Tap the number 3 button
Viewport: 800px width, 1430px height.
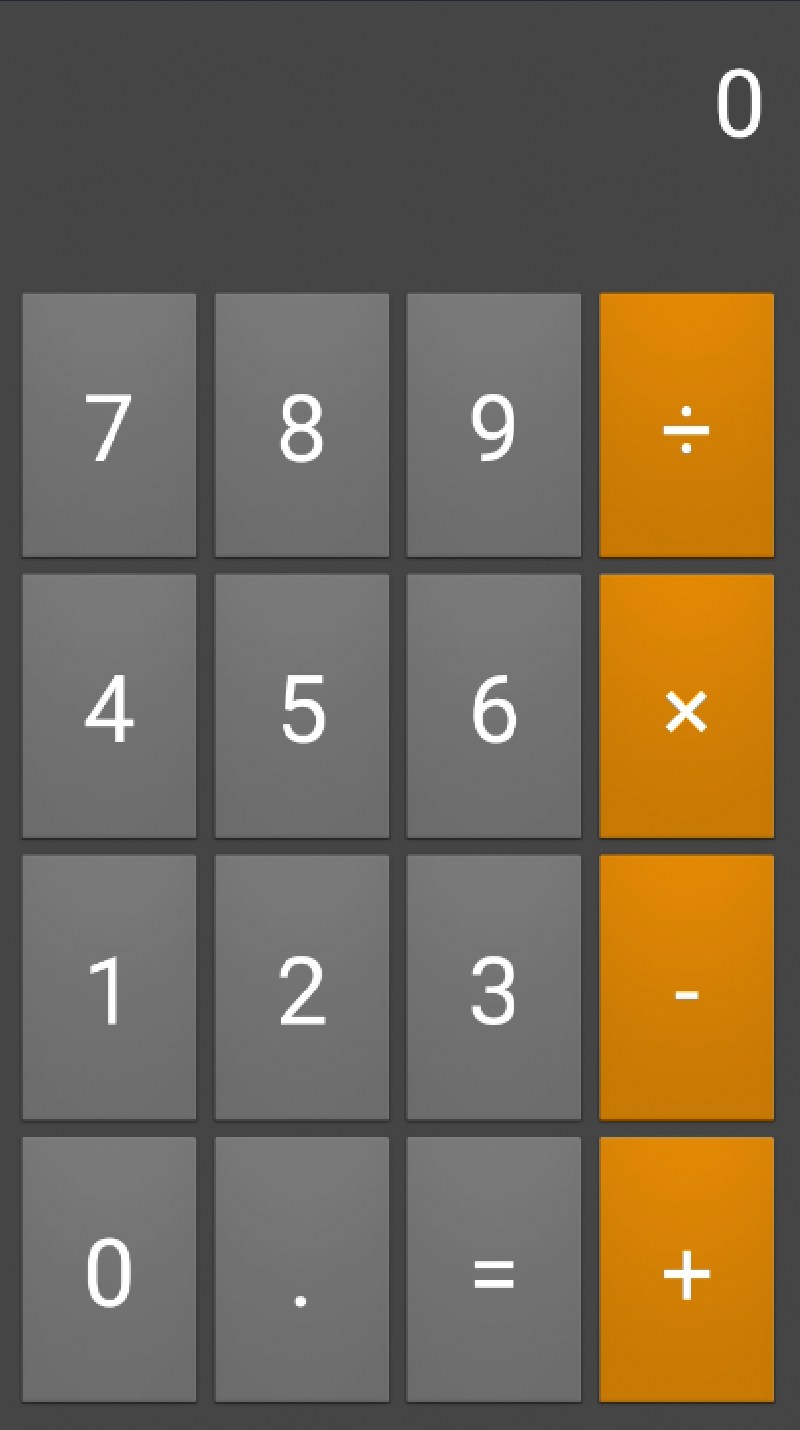[x=493, y=987]
